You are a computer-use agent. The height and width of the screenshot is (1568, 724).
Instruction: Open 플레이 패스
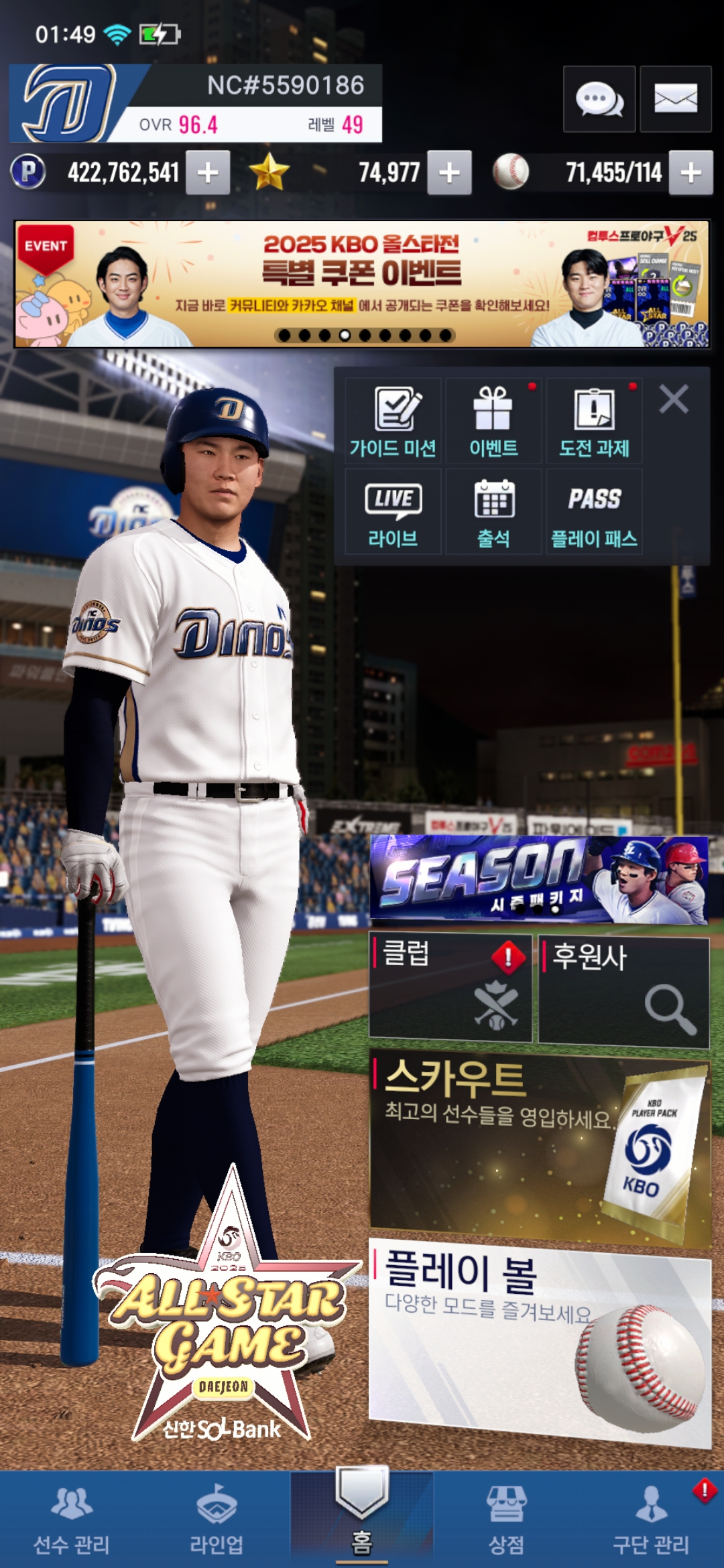click(594, 512)
